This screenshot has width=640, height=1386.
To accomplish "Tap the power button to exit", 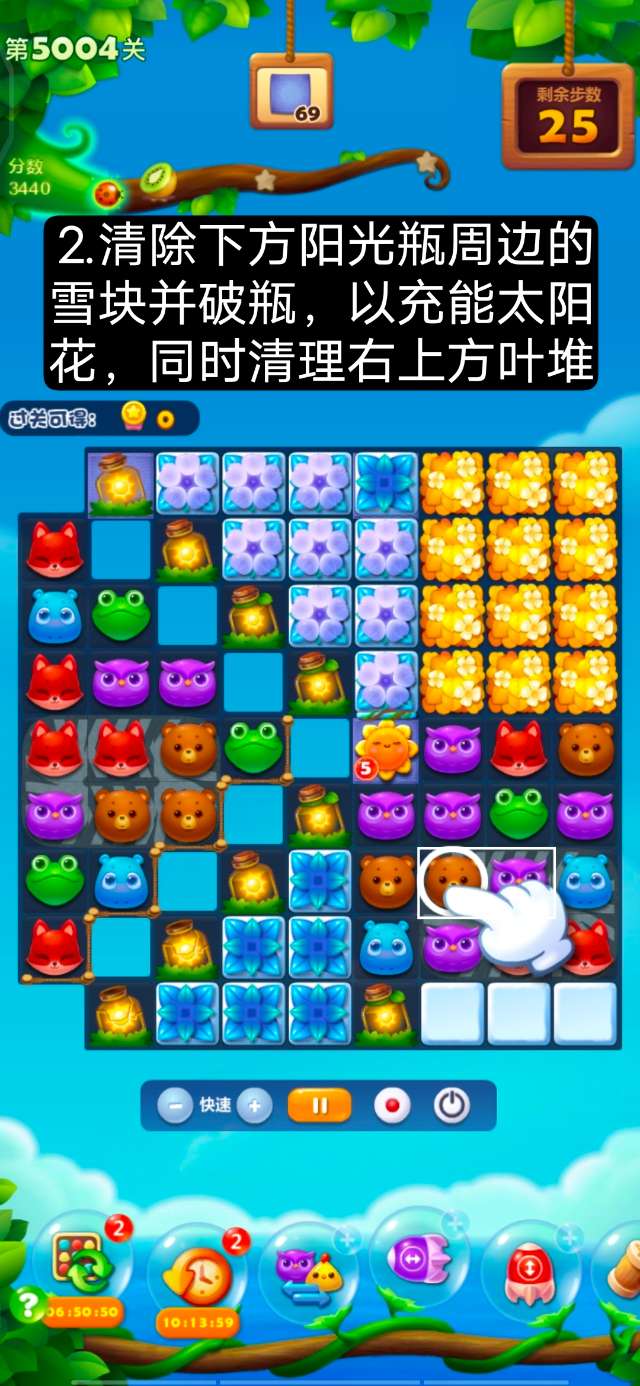I will pyautogui.click(x=452, y=1106).
